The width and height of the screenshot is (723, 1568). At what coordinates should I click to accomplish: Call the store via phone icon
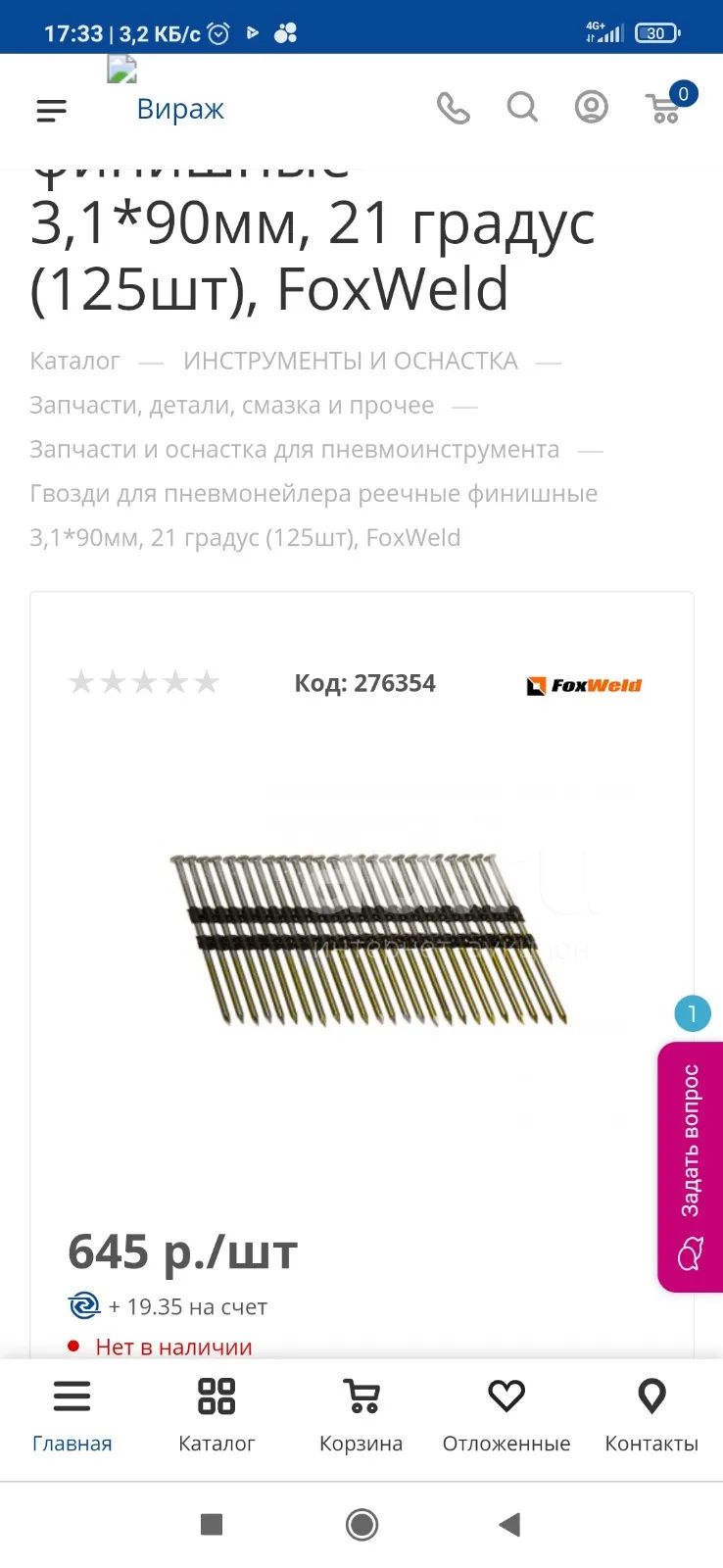(x=453, y=108)
